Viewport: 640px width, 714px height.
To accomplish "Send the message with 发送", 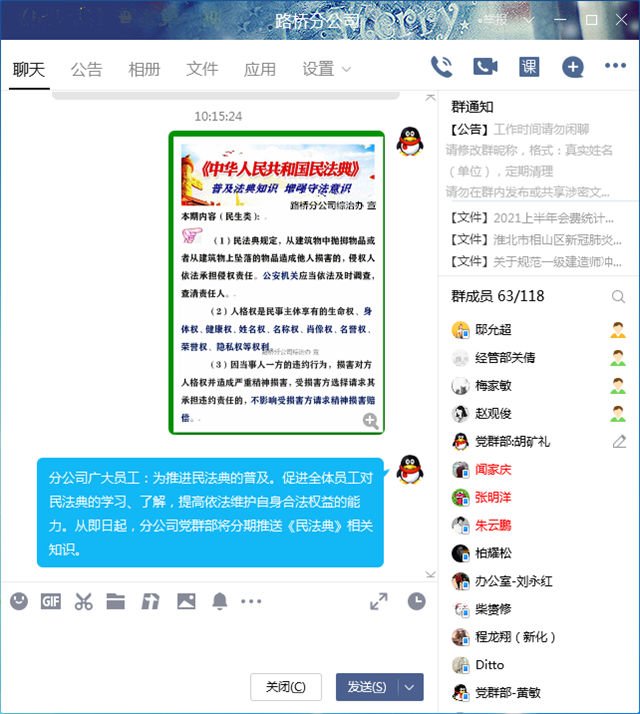I will [x=366, y=687].
